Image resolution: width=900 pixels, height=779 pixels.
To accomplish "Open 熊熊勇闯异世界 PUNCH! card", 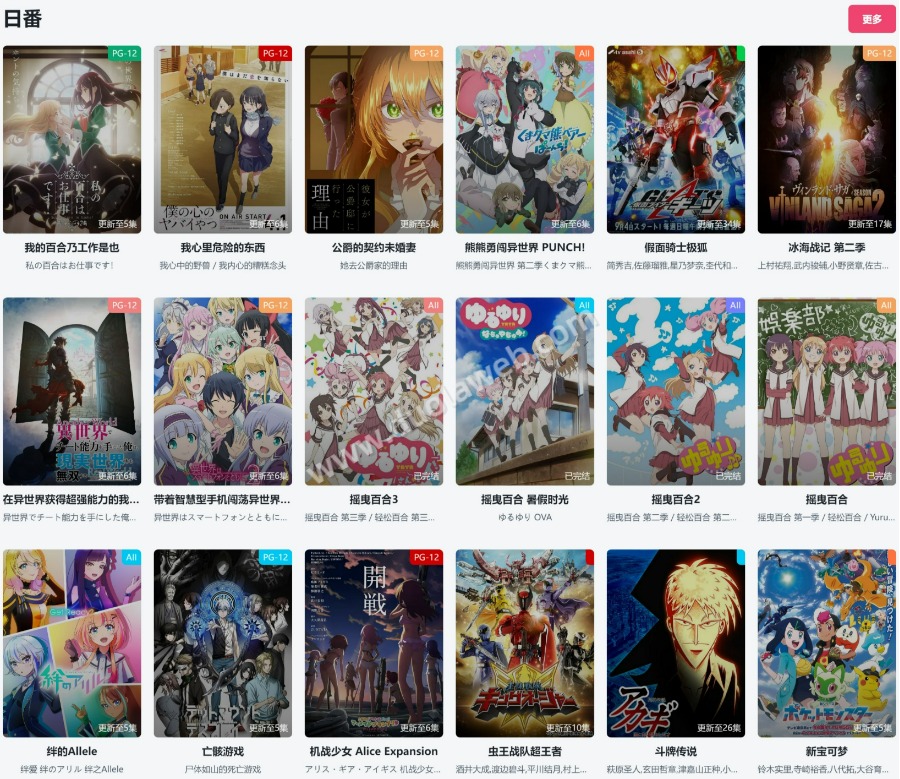I will pyautogui.click(x=525, y=140).
